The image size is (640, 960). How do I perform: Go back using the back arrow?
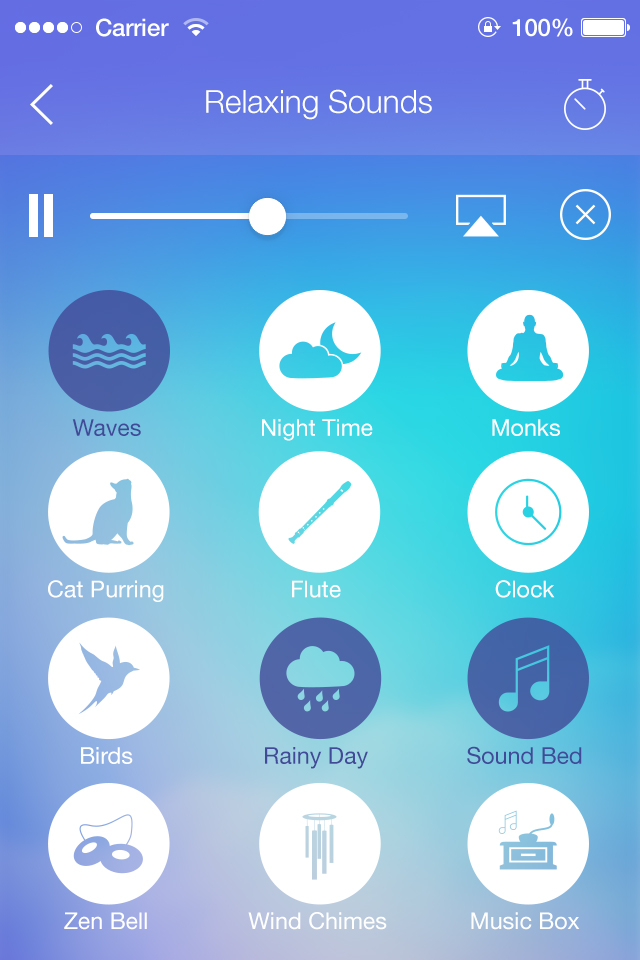(x=42, y=104)
